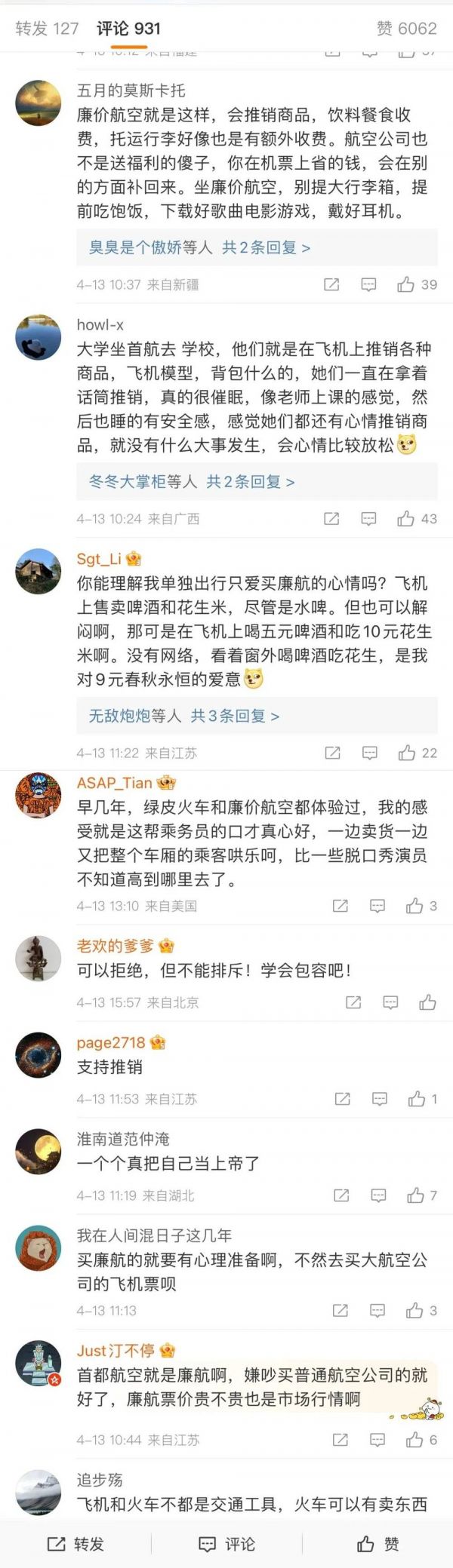Switch to the 转发 127 tab
The image size is (453, 1568).
pos(47,29)
